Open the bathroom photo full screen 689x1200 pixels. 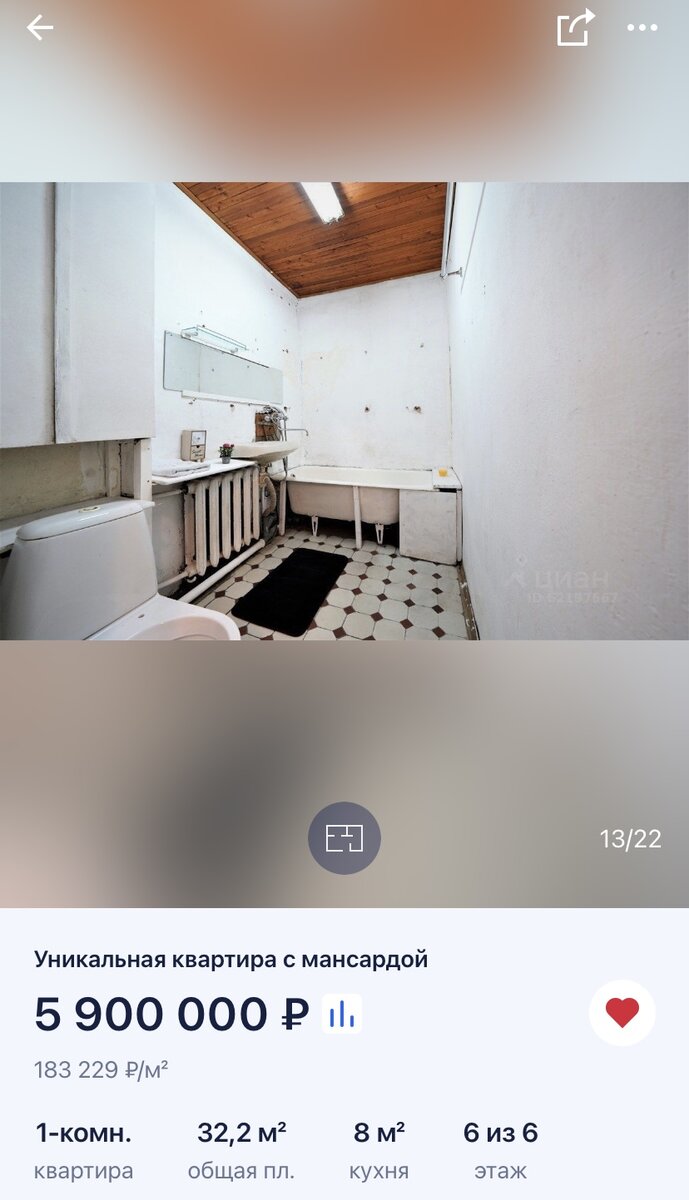tap(344, 411)
